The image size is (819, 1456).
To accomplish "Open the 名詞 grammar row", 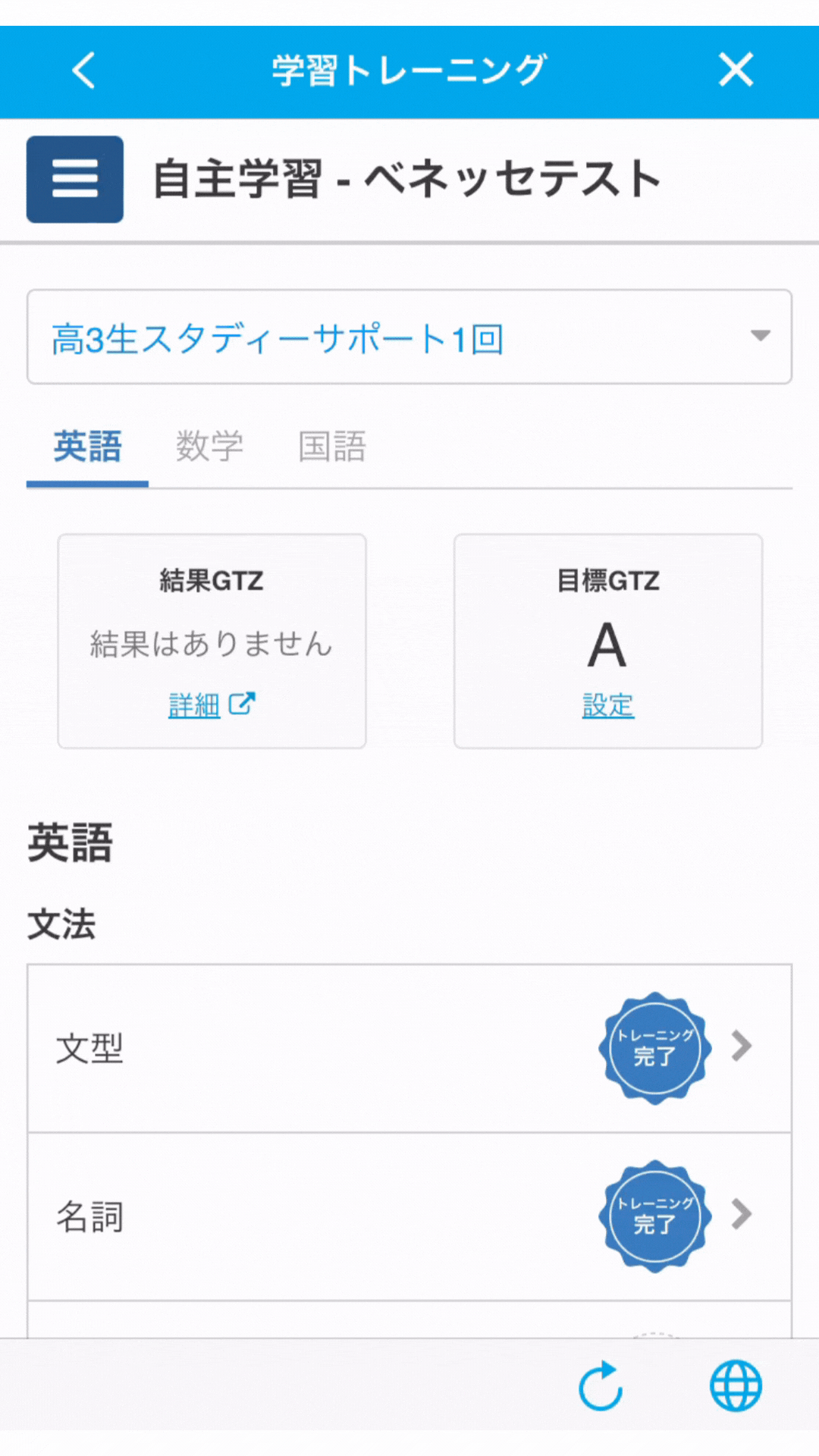I will click(x=409, y=1217).
